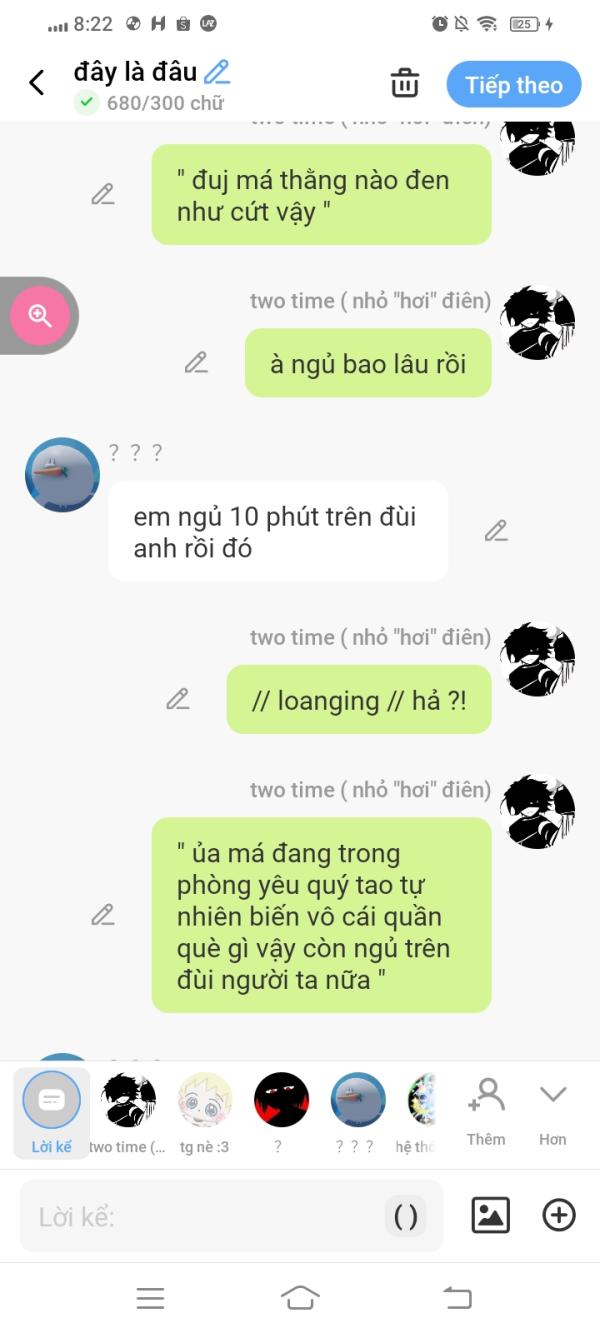The image size is (600, 1333).
Task: Go back using the top arrow
Action: (37, 83)
